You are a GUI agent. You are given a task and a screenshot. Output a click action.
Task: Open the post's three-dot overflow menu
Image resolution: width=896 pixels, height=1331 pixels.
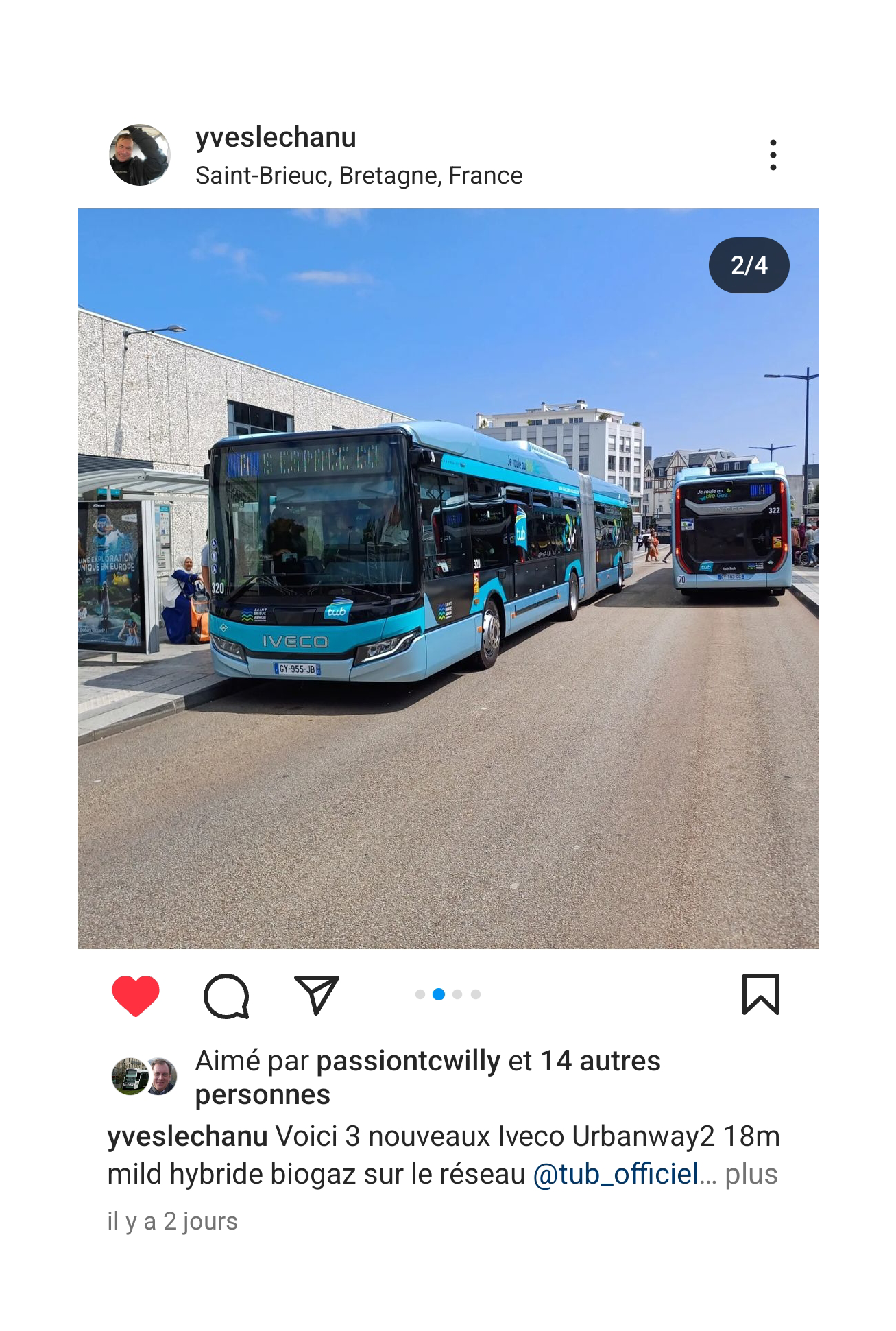[773, 155]
